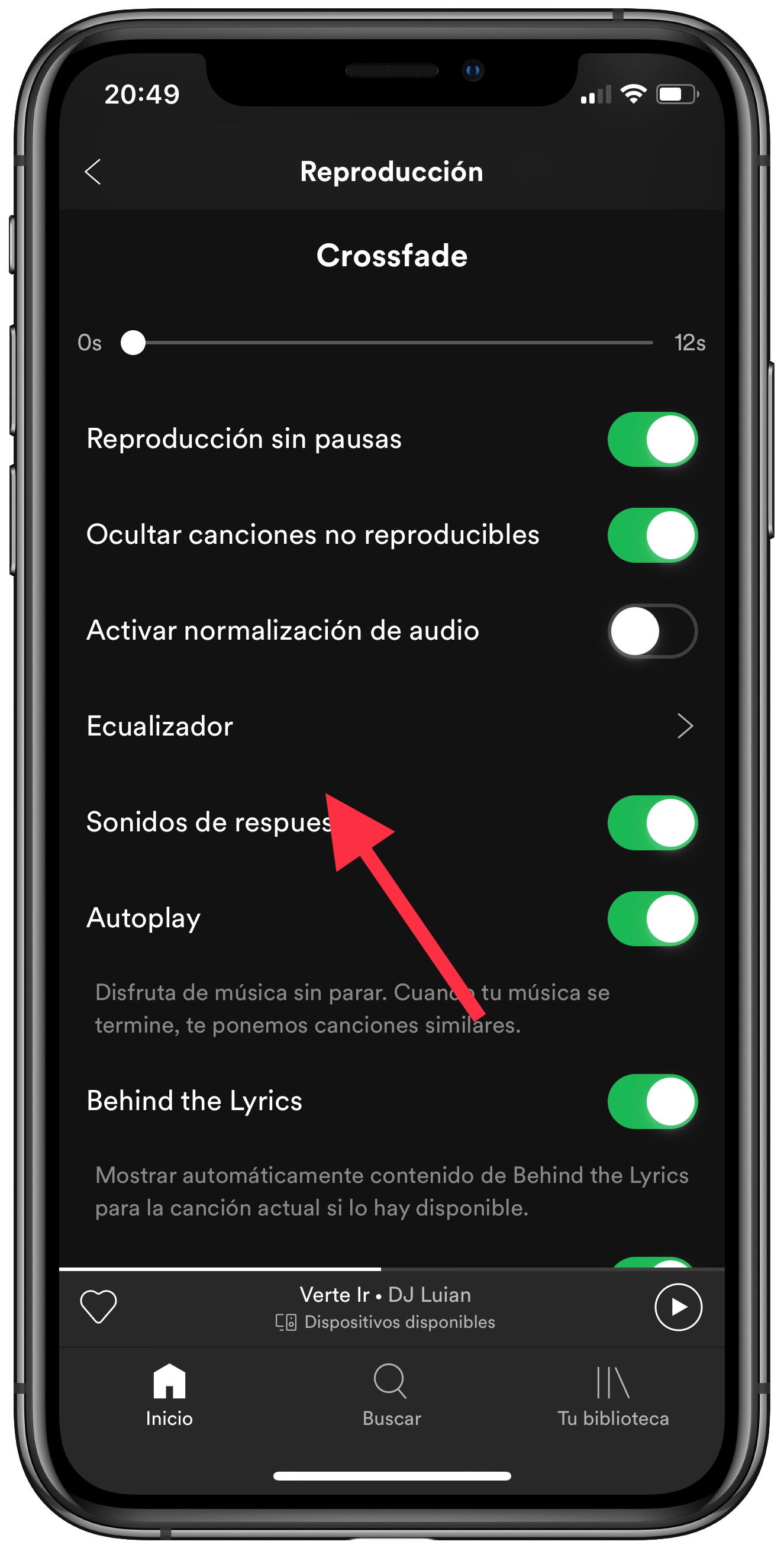
Task: Tap the Reproducción screen title
Action: 392,172
